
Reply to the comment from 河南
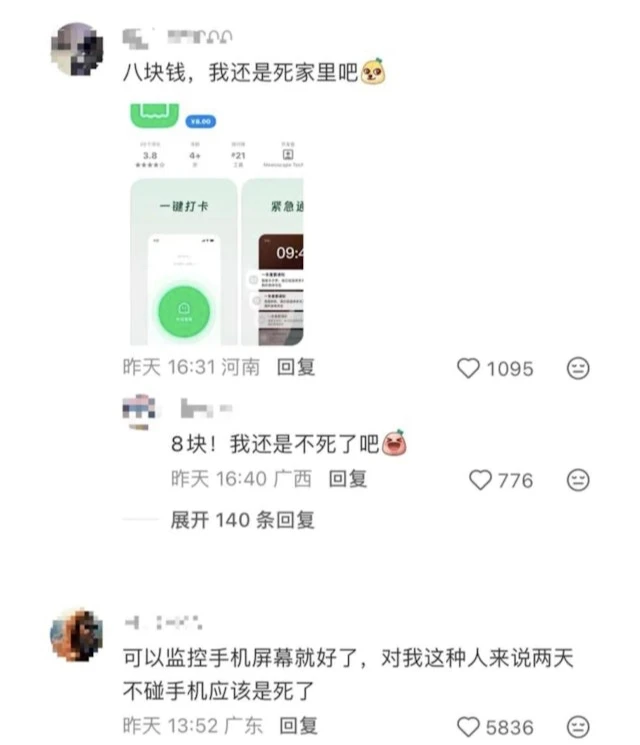[x=296, y=368]
